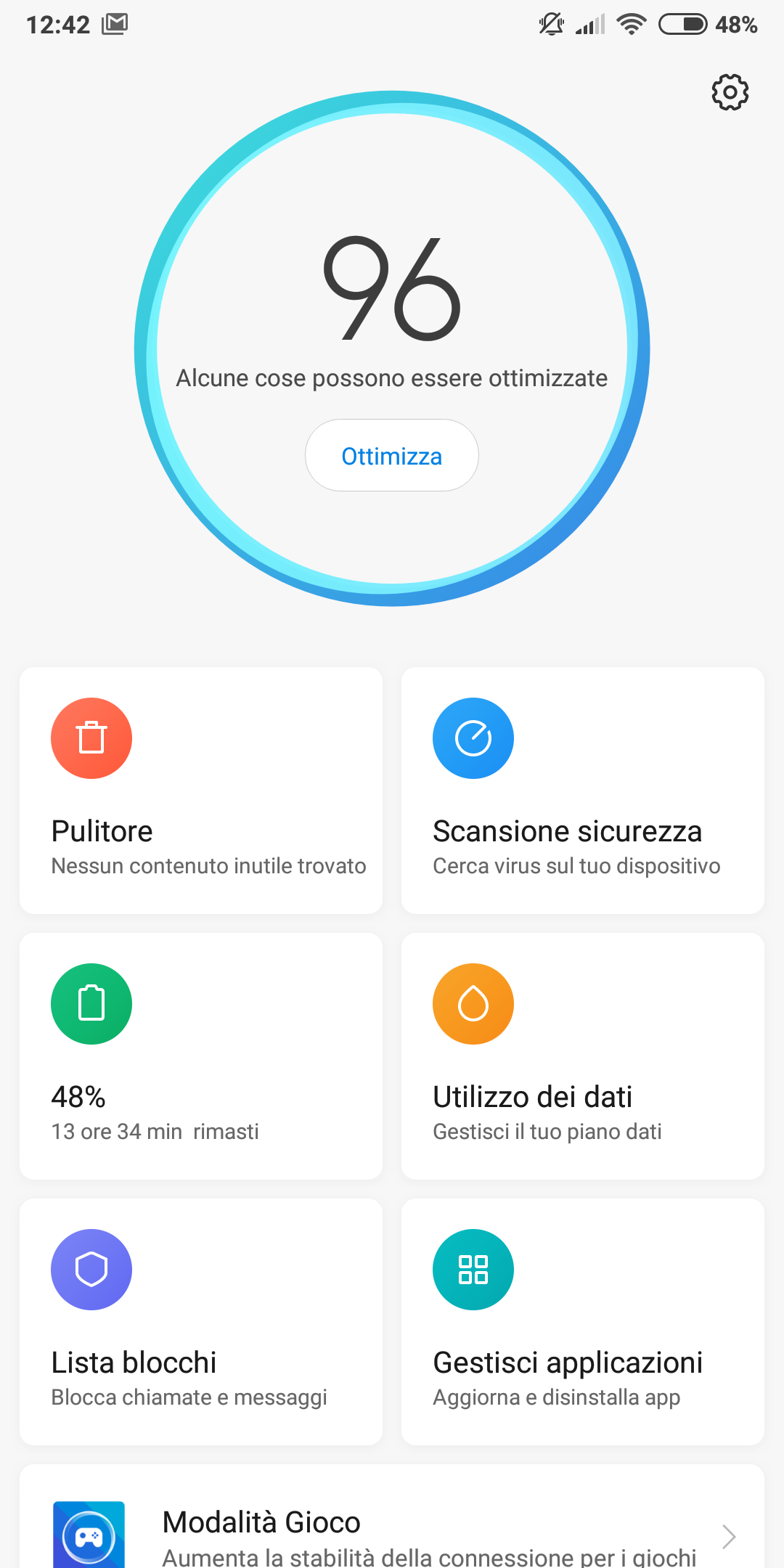Open Gestisci applicazioni card

[x=582, y=1321]
